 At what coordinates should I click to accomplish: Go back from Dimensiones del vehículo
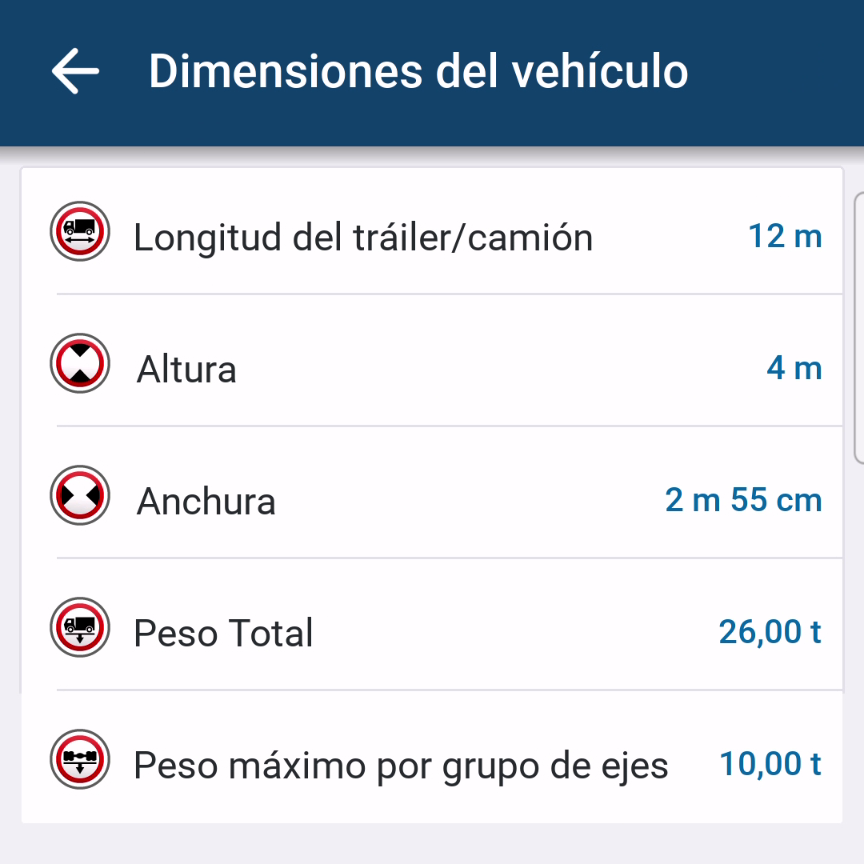[x=75, y=72]
